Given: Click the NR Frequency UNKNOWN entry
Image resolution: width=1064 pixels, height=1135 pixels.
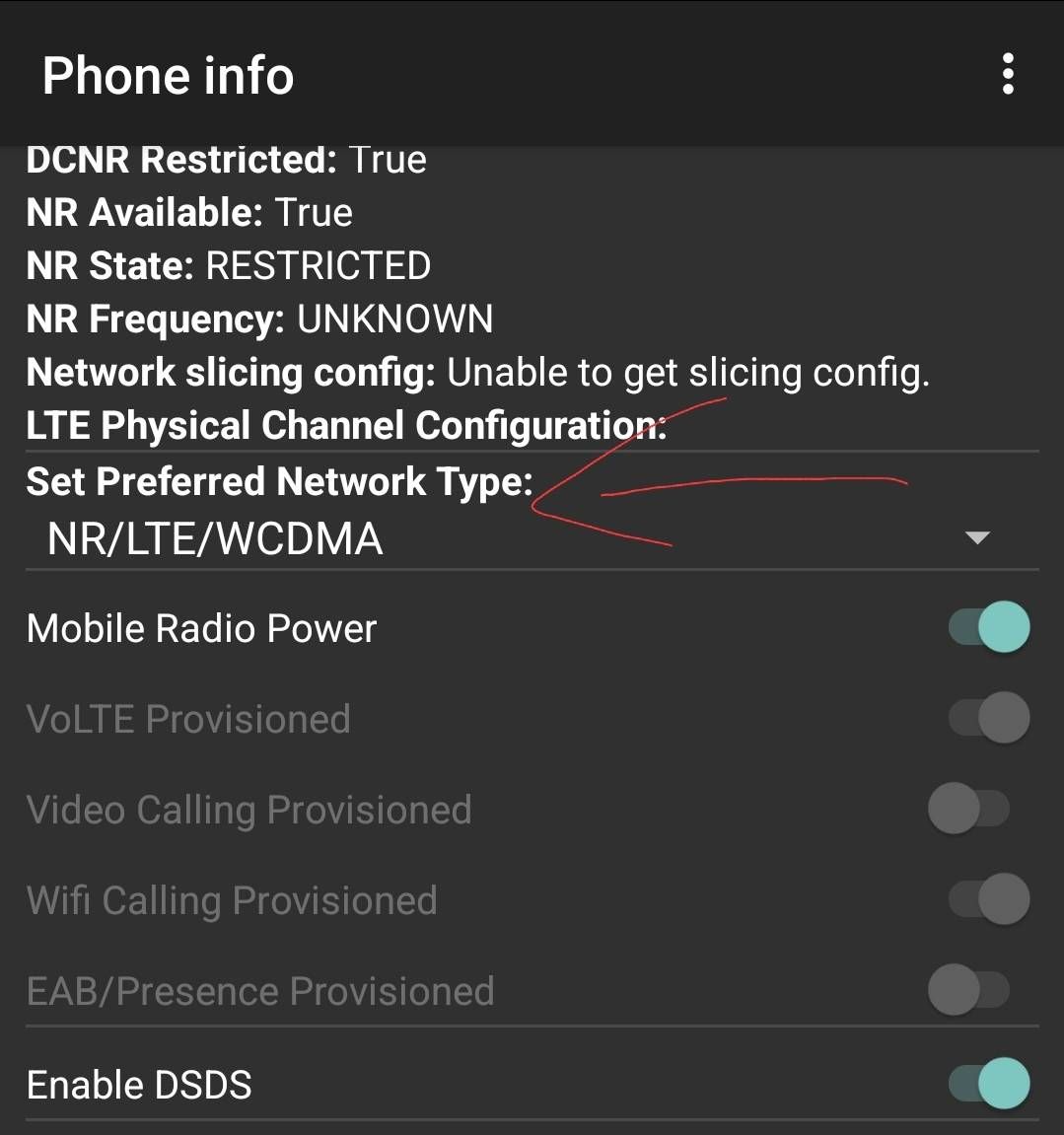Looking at the screenshot, I should [260, 319].
